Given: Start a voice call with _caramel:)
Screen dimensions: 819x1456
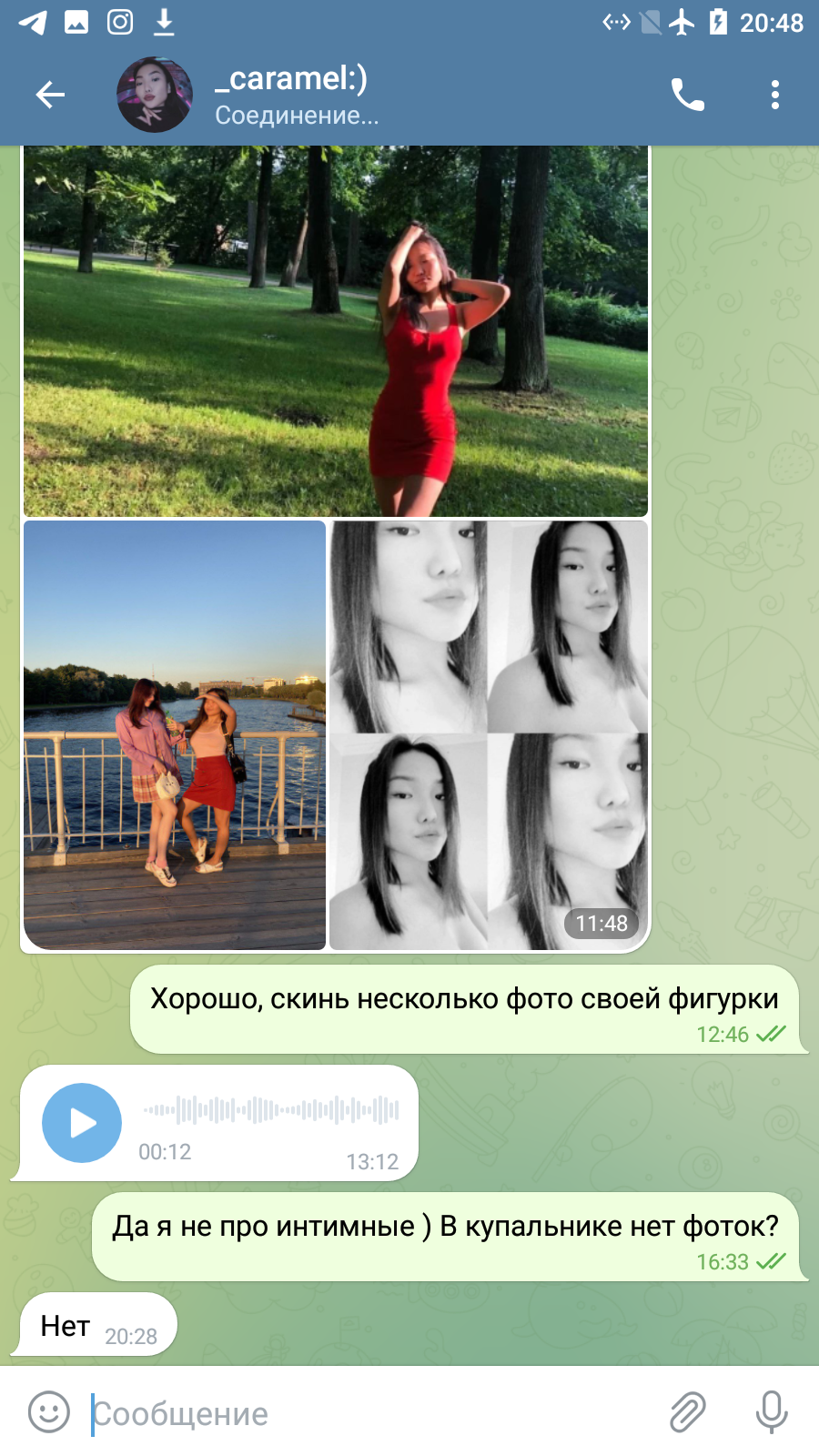Looking at the screenshot, I should (x=688, y=95).
